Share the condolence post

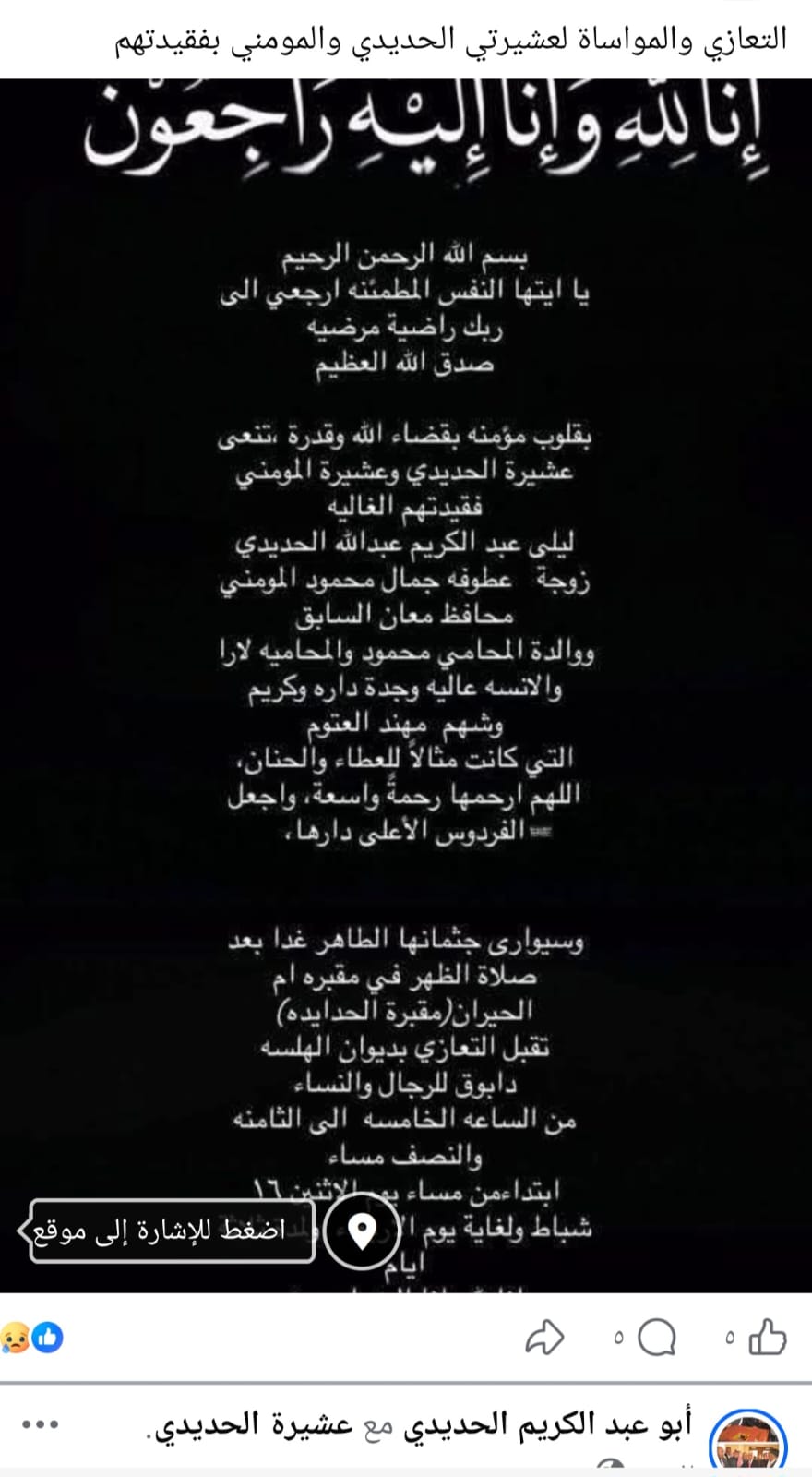pyautogui.click(x=544, y=1337)
